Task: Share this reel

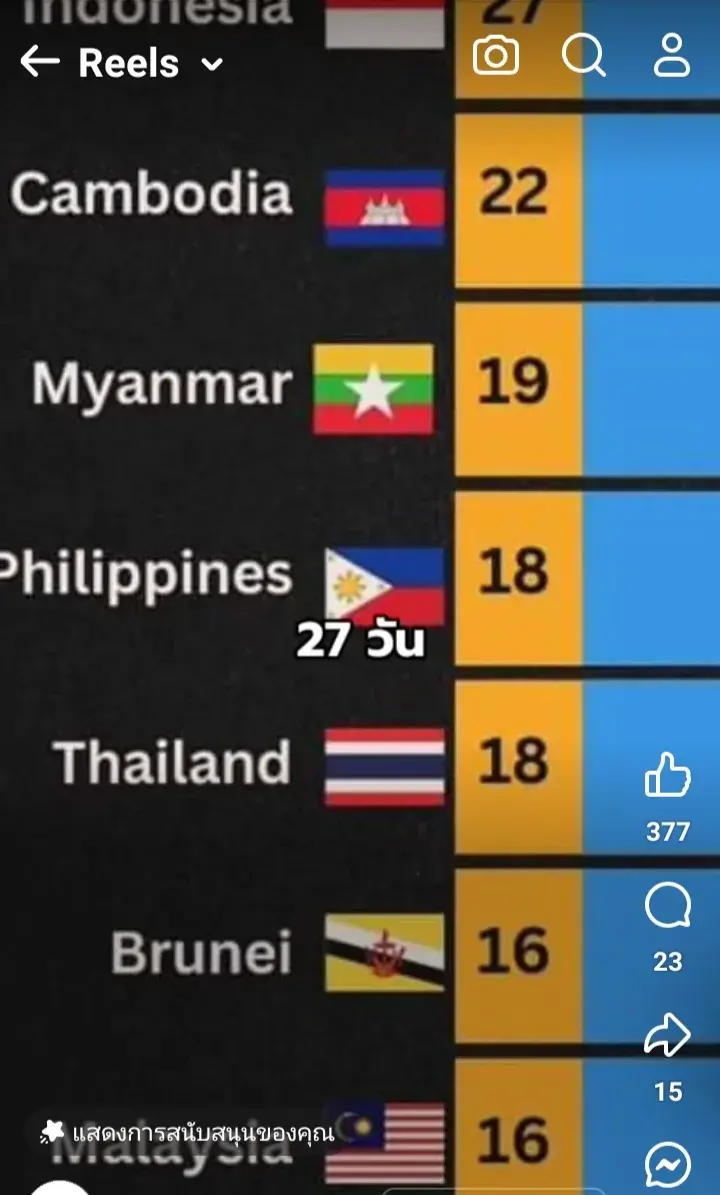Action: [x=667, y=1036]
